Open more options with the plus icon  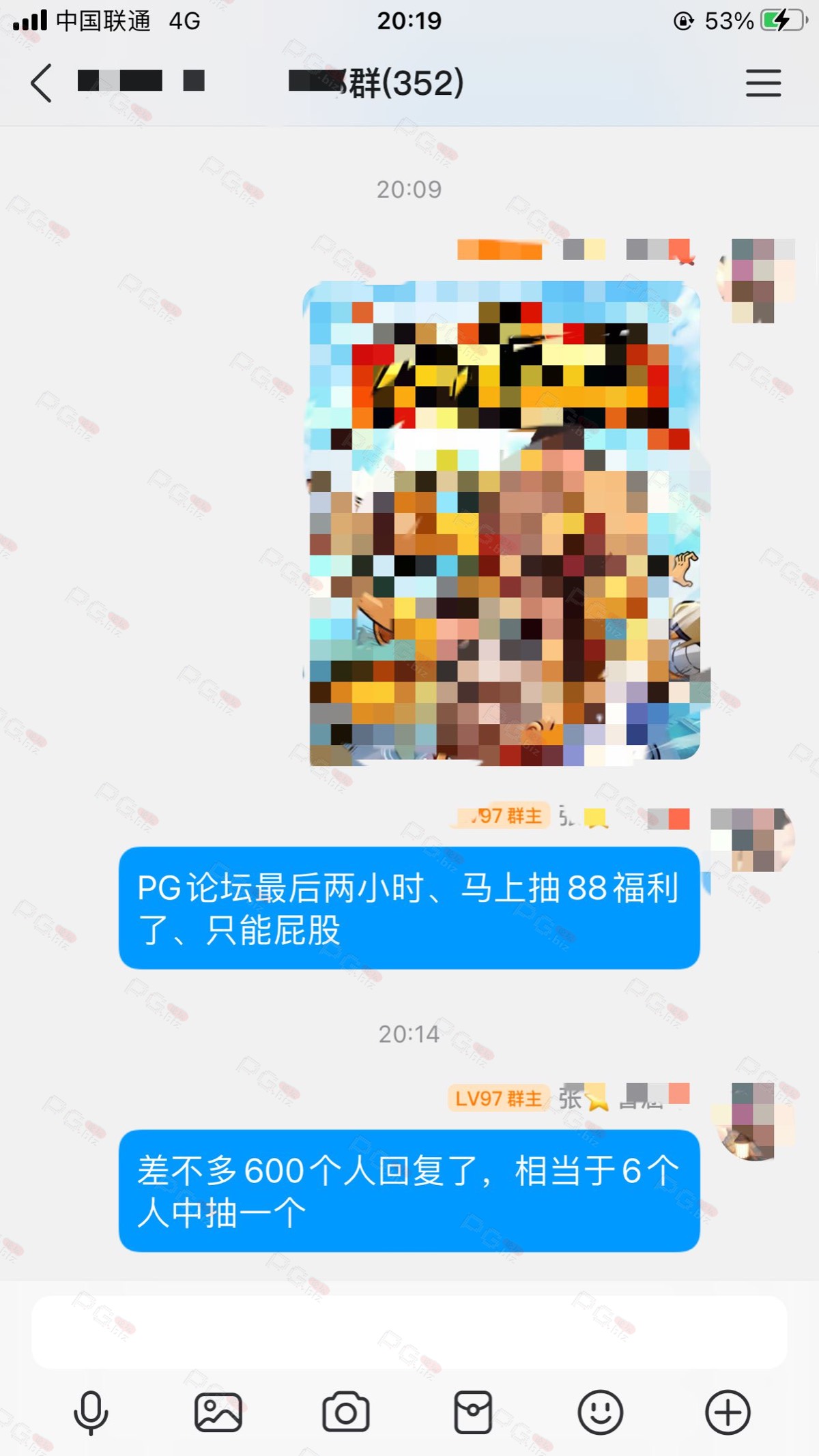tap(728, 1412)
